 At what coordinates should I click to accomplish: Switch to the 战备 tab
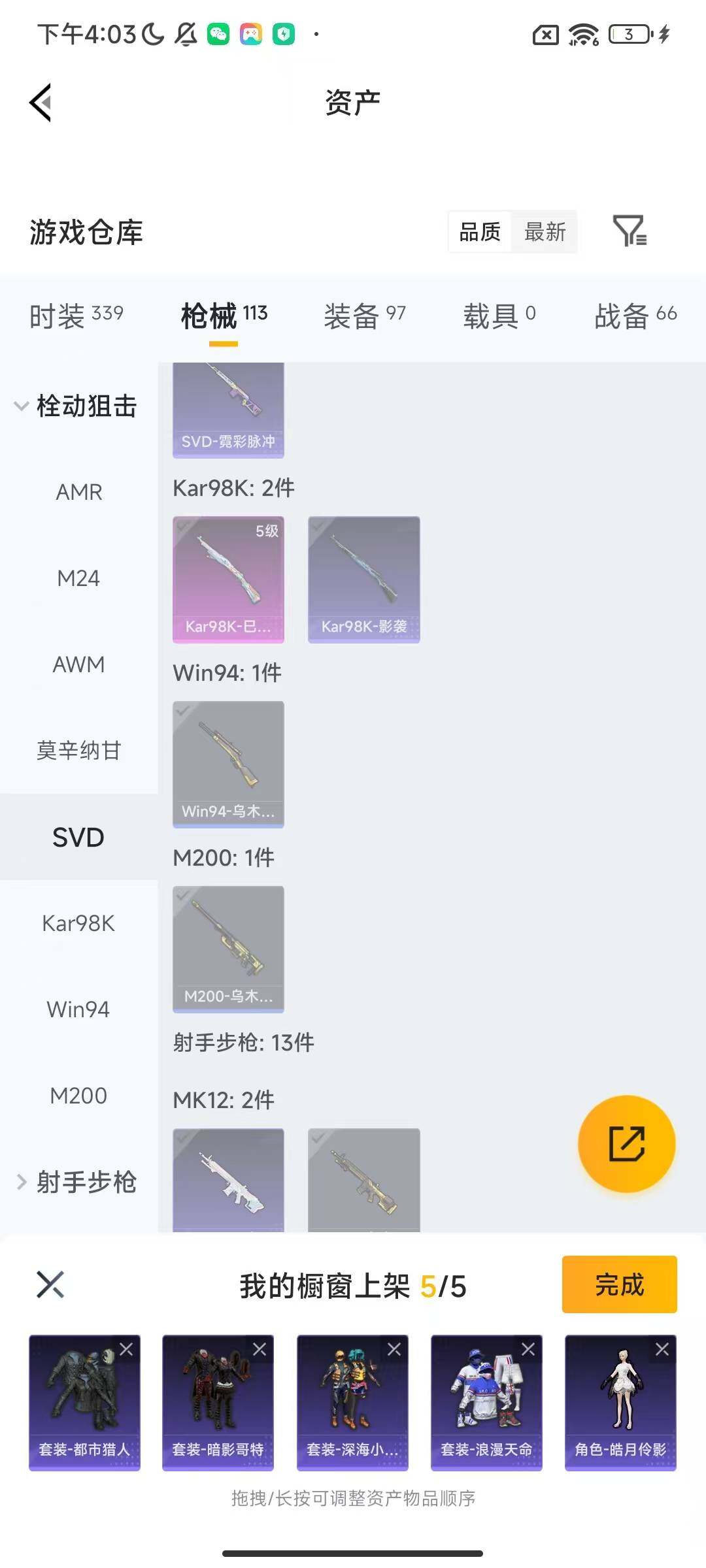click(x=635, y=316)
